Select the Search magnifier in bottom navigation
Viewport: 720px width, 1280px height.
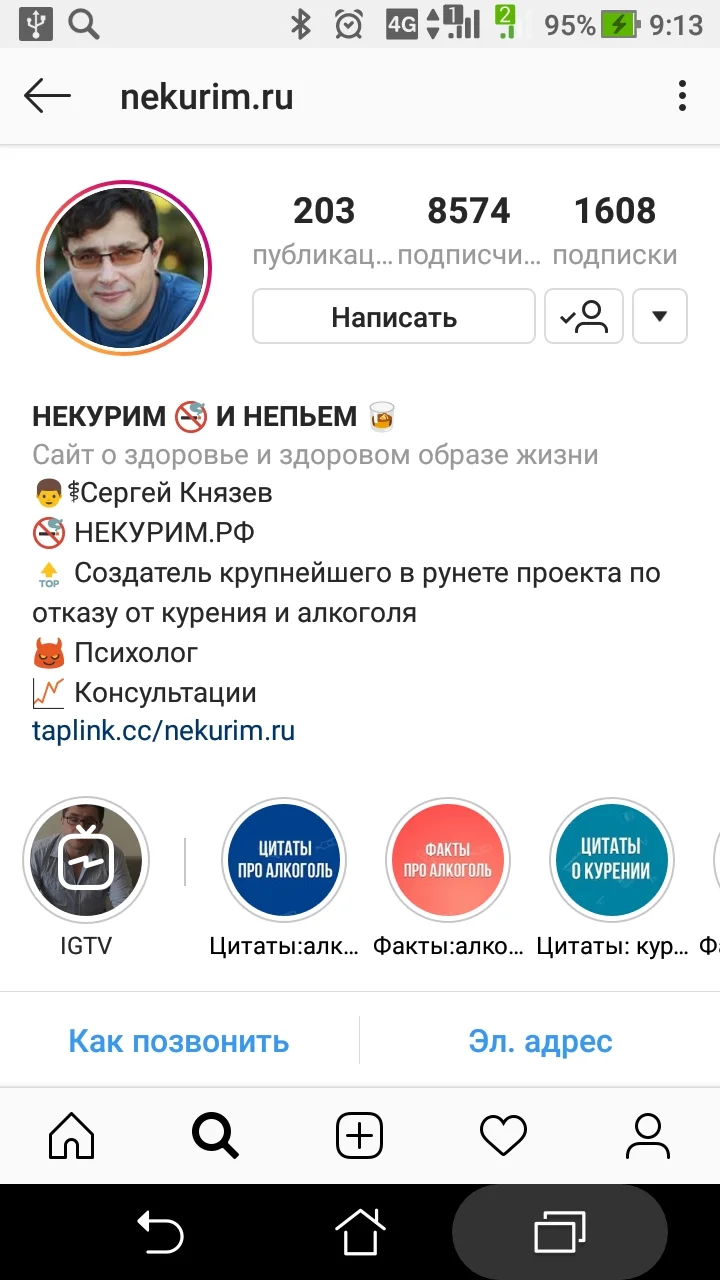pyautogui.click(x=214, y=1135)
